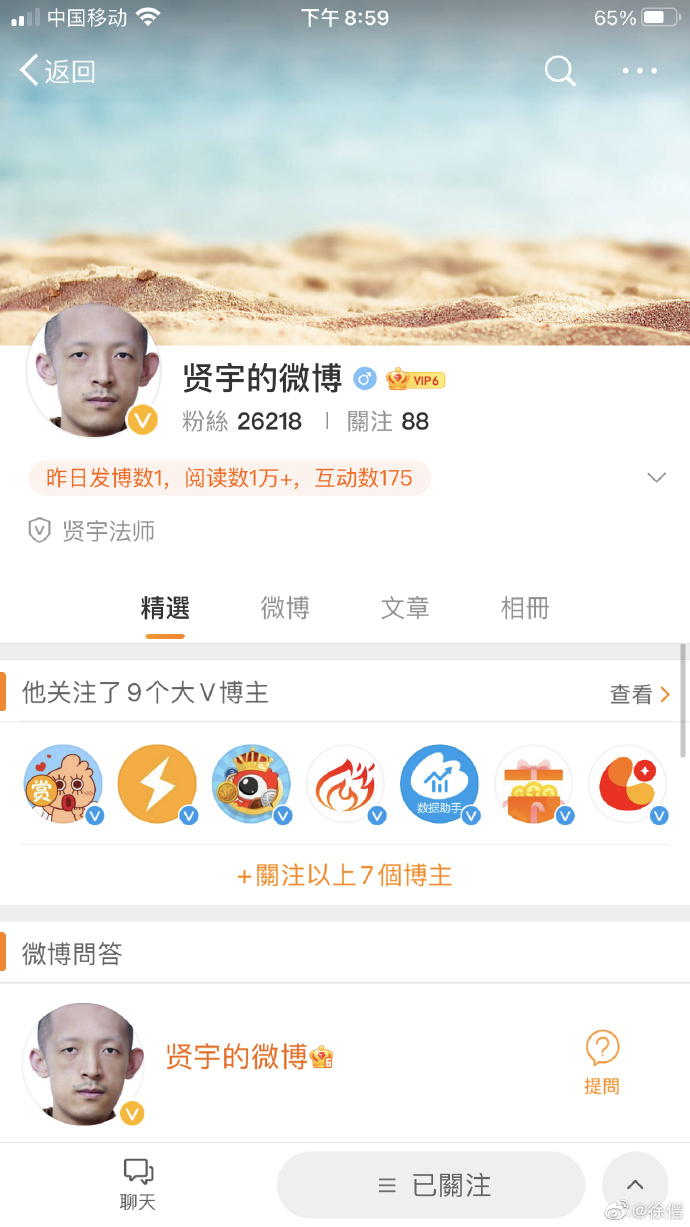This screenshot has height=1227, width=690.
Task: Open the 数据助手 blogger avatar
Action: click(x=439, y=784)
